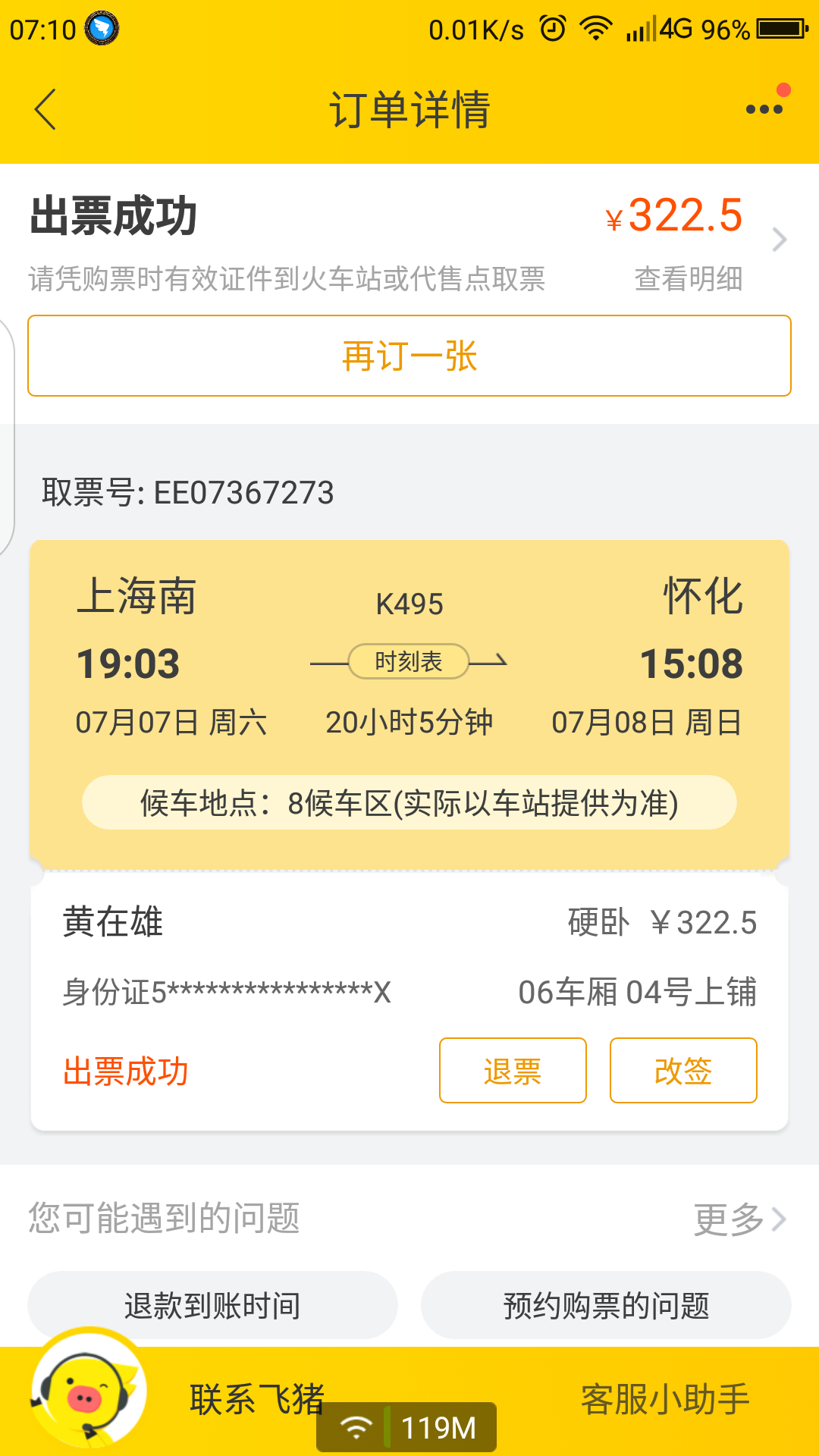View price details 查看明细

click(x=689, y=279)
